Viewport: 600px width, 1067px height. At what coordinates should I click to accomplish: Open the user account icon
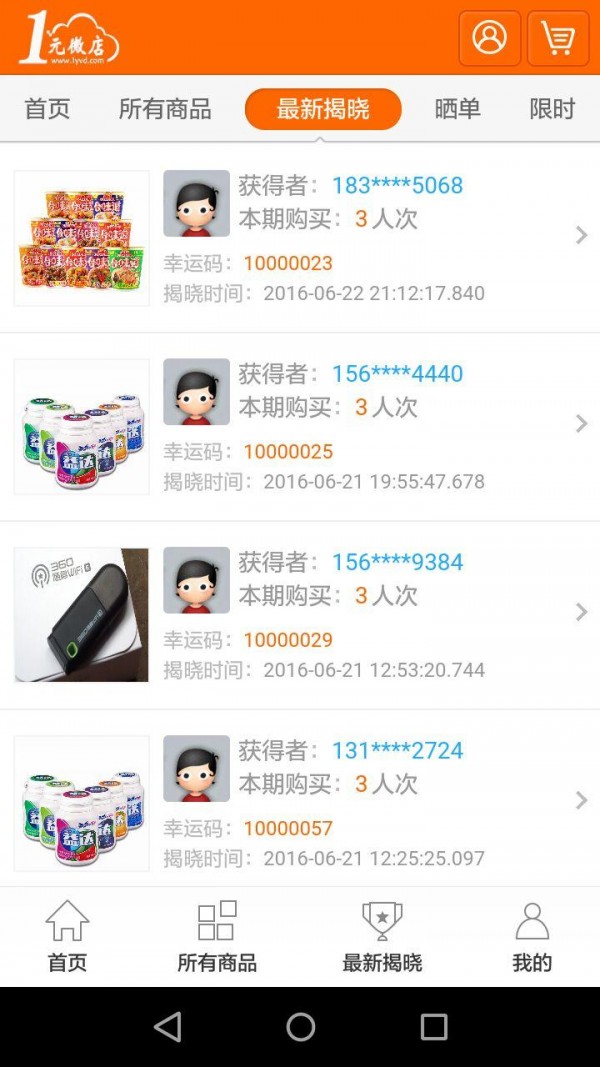pyautogui.click(x=489, y=38)
